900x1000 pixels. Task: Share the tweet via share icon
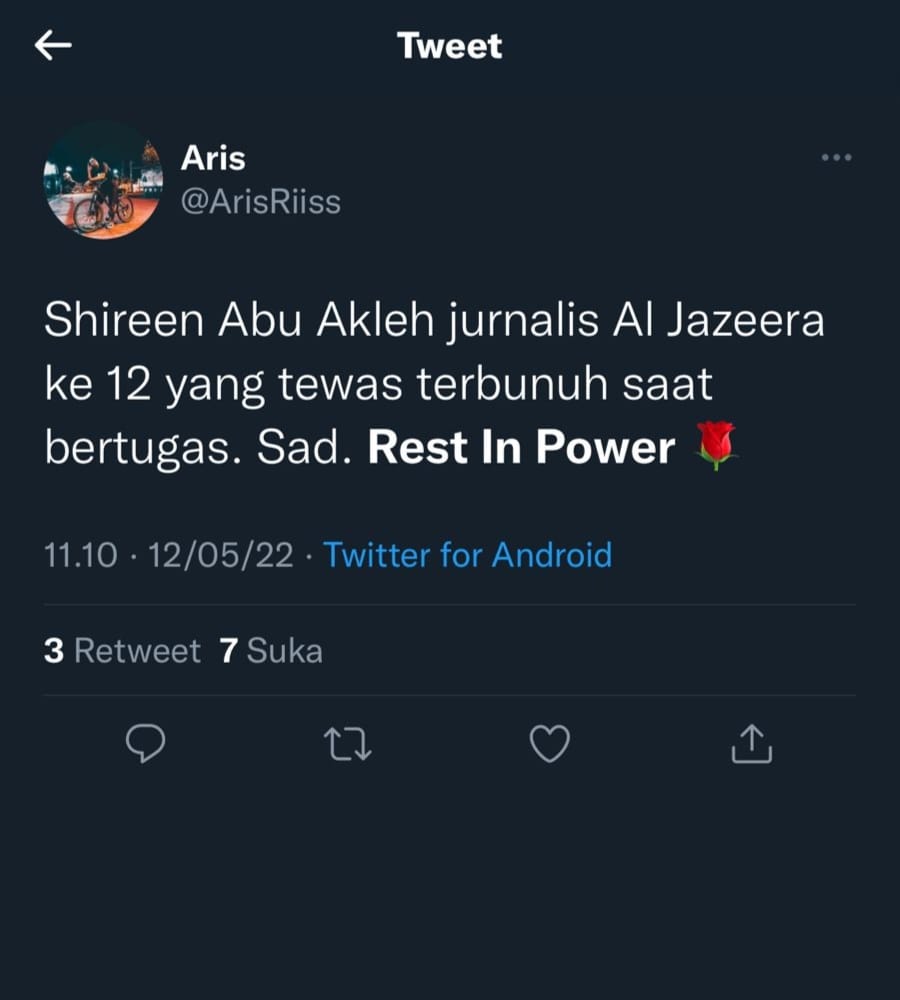[752, 744]
